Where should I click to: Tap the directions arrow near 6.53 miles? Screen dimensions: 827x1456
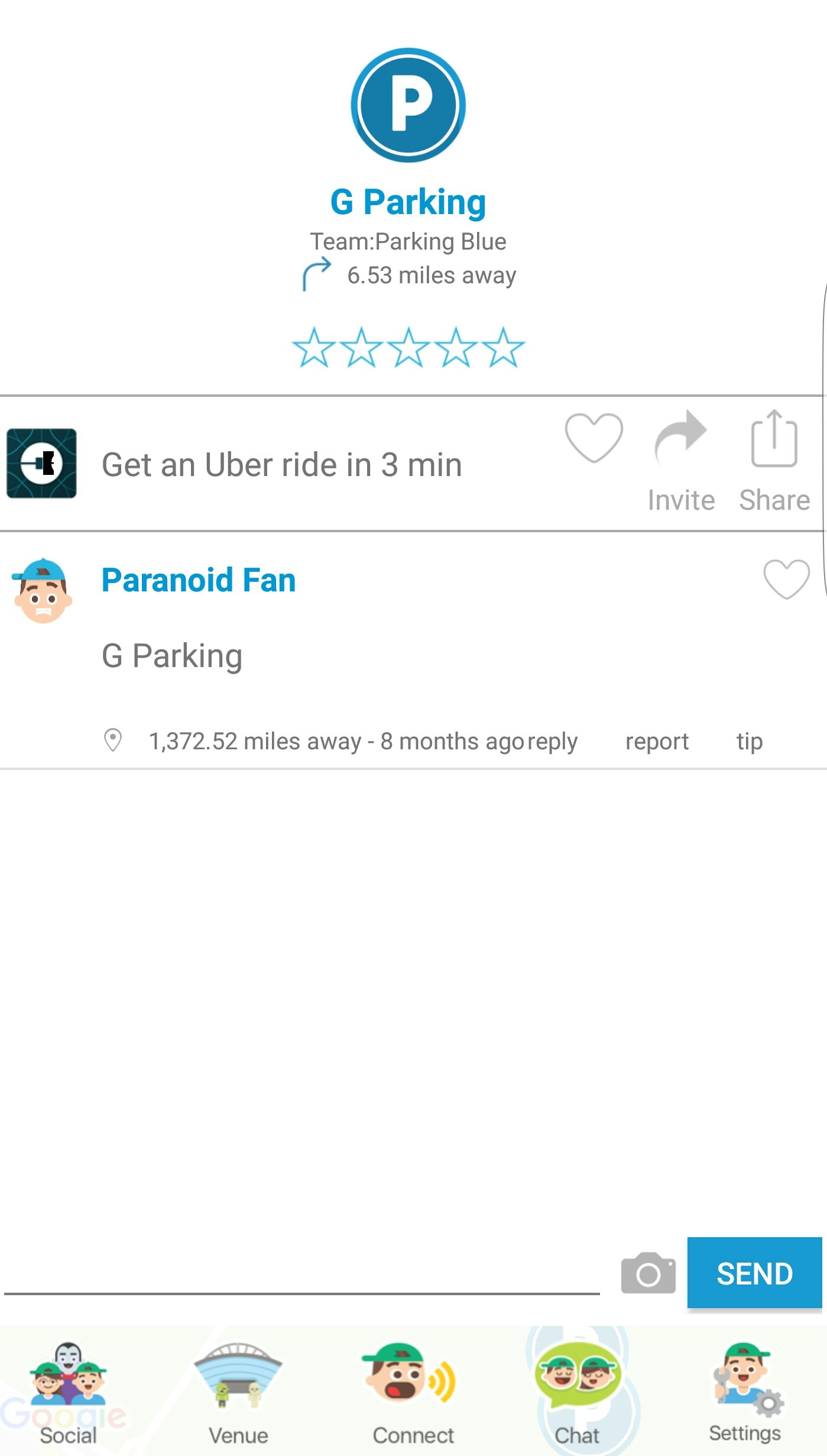[x=316, y=274]
